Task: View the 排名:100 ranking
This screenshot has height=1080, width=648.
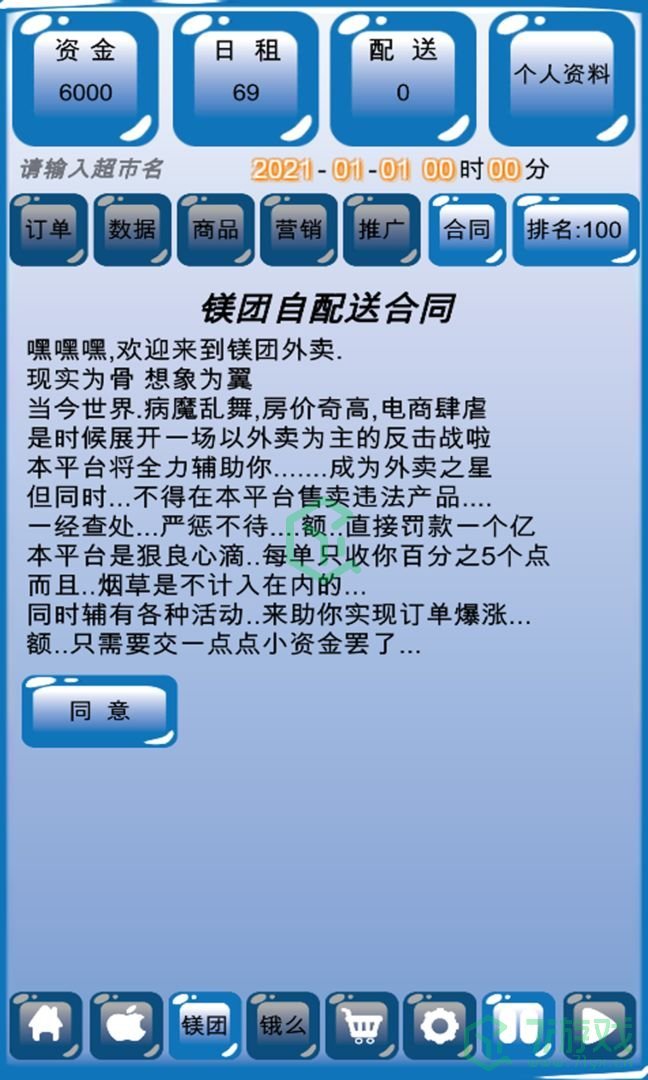Action: coord(575,230)
